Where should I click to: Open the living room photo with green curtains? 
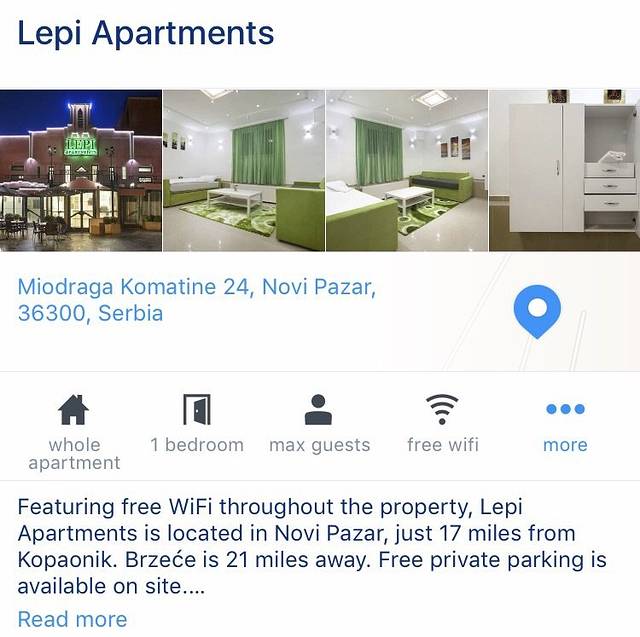click(x=243, y=170)
